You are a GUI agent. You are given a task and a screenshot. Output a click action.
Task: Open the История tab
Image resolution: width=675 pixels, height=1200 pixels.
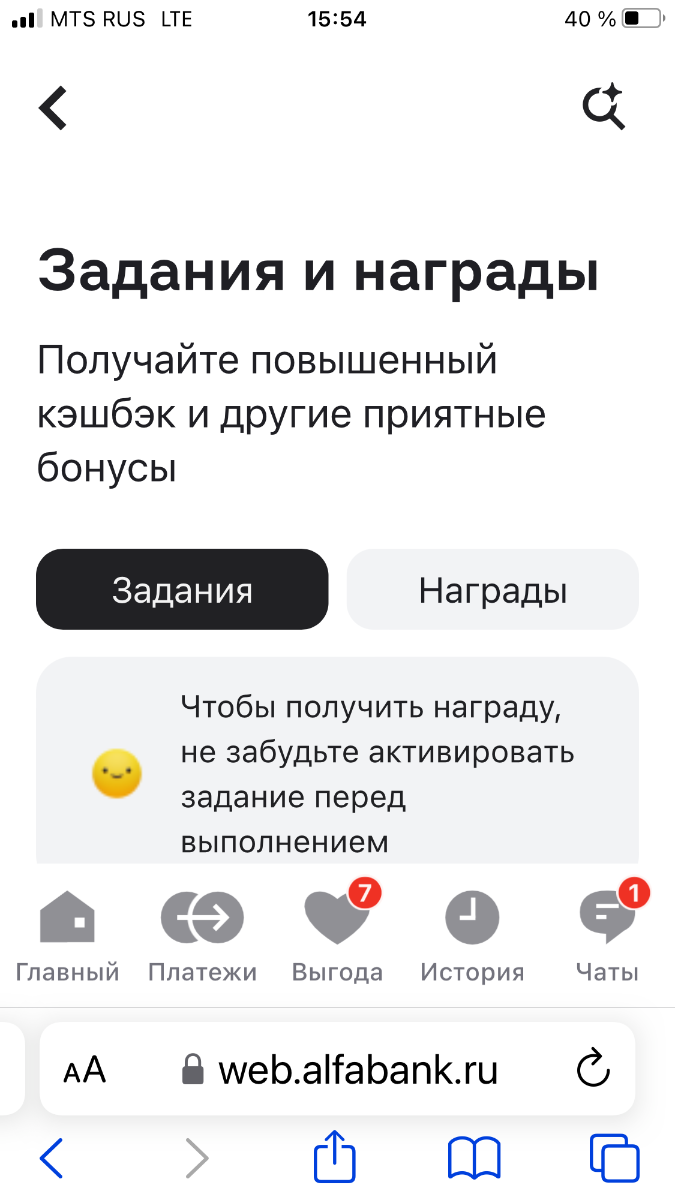472,935
